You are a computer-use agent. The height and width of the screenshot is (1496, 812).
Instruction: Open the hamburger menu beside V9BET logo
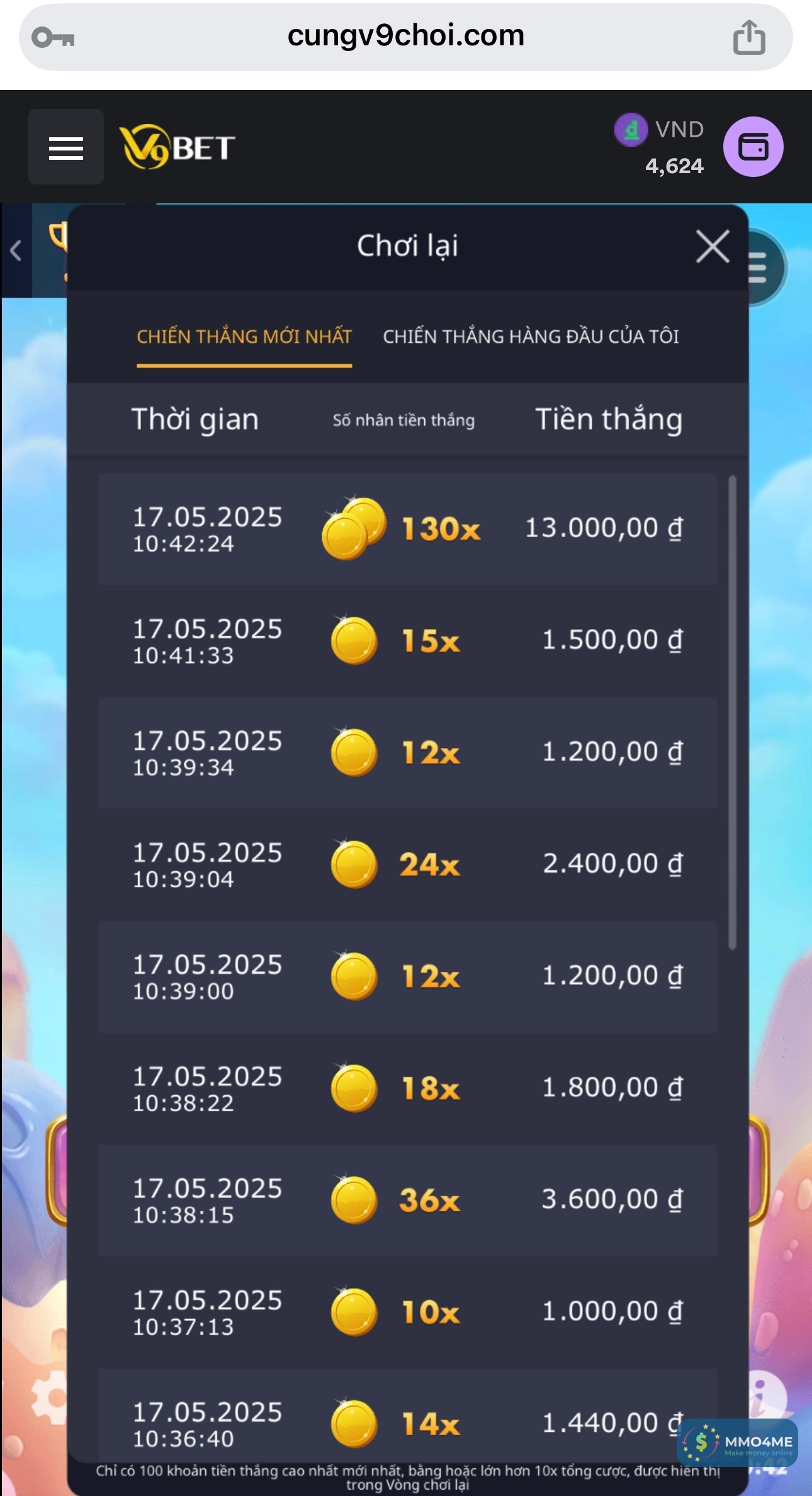pos(66,147)
